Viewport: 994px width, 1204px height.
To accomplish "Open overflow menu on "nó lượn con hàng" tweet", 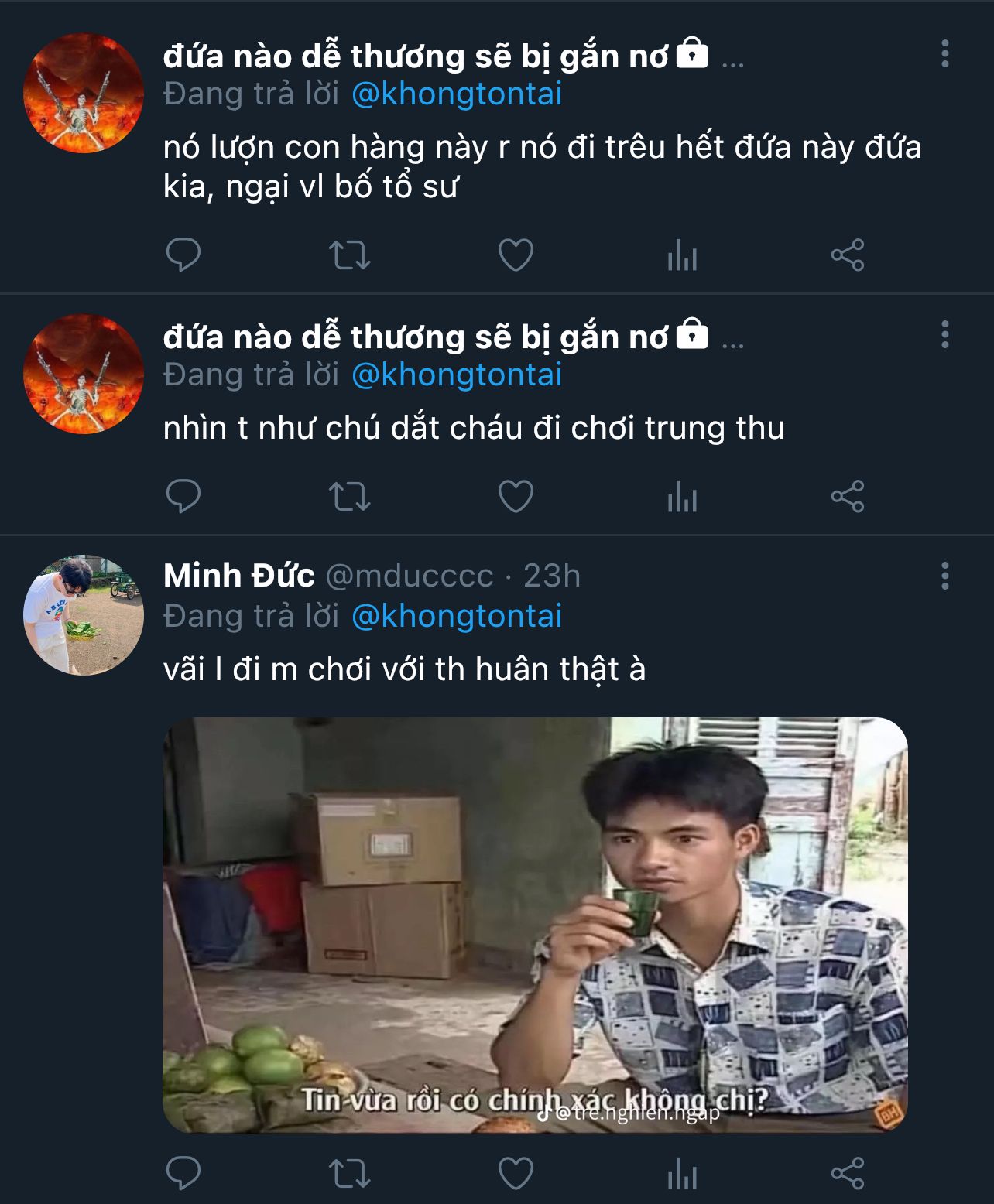I will tap(944, 54).
